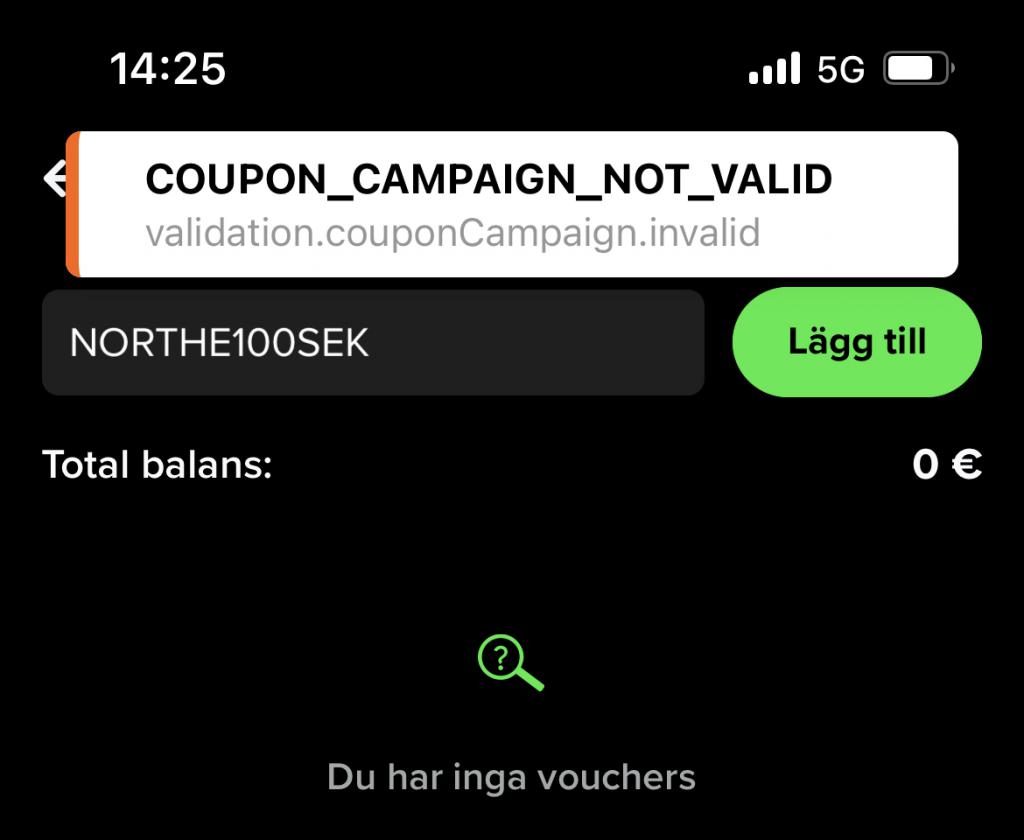This screenshot has height=840, width=1024.
Task: Tap the Lägg till button
Action: (x=857, y=342)
